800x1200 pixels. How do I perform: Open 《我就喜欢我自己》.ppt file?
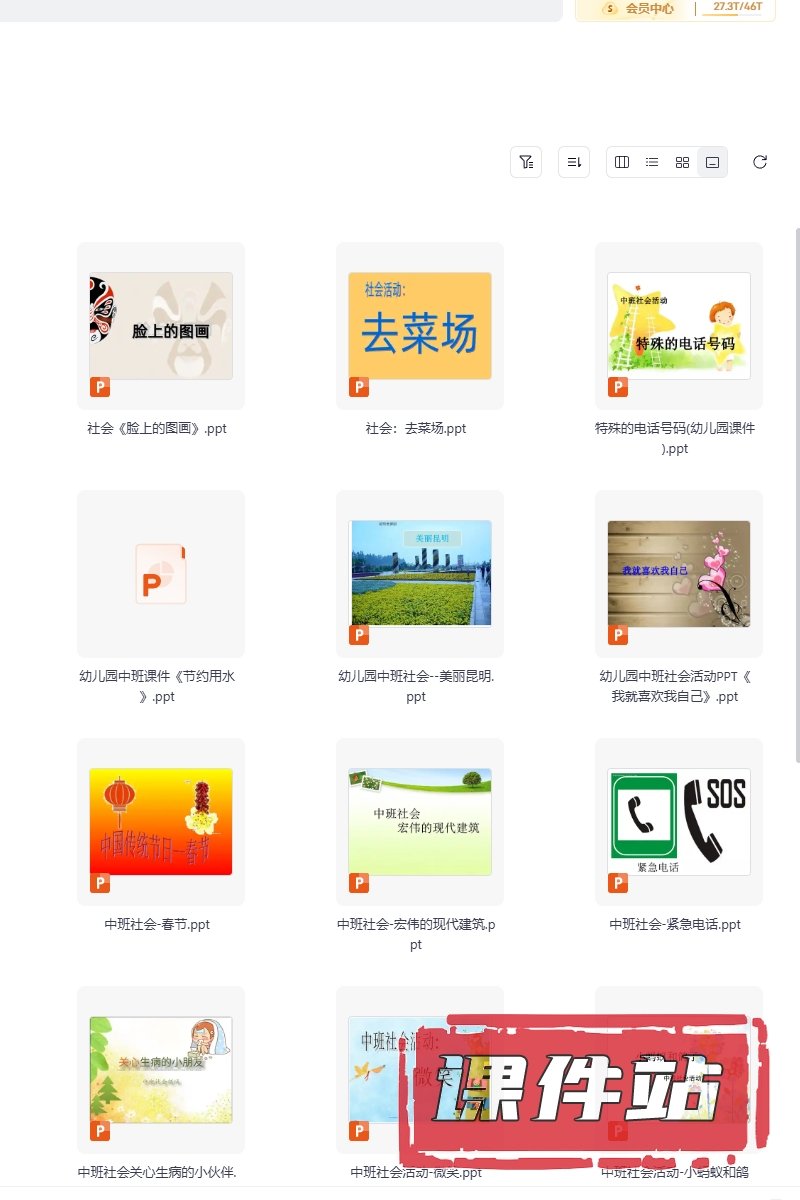tap(679, 574)
